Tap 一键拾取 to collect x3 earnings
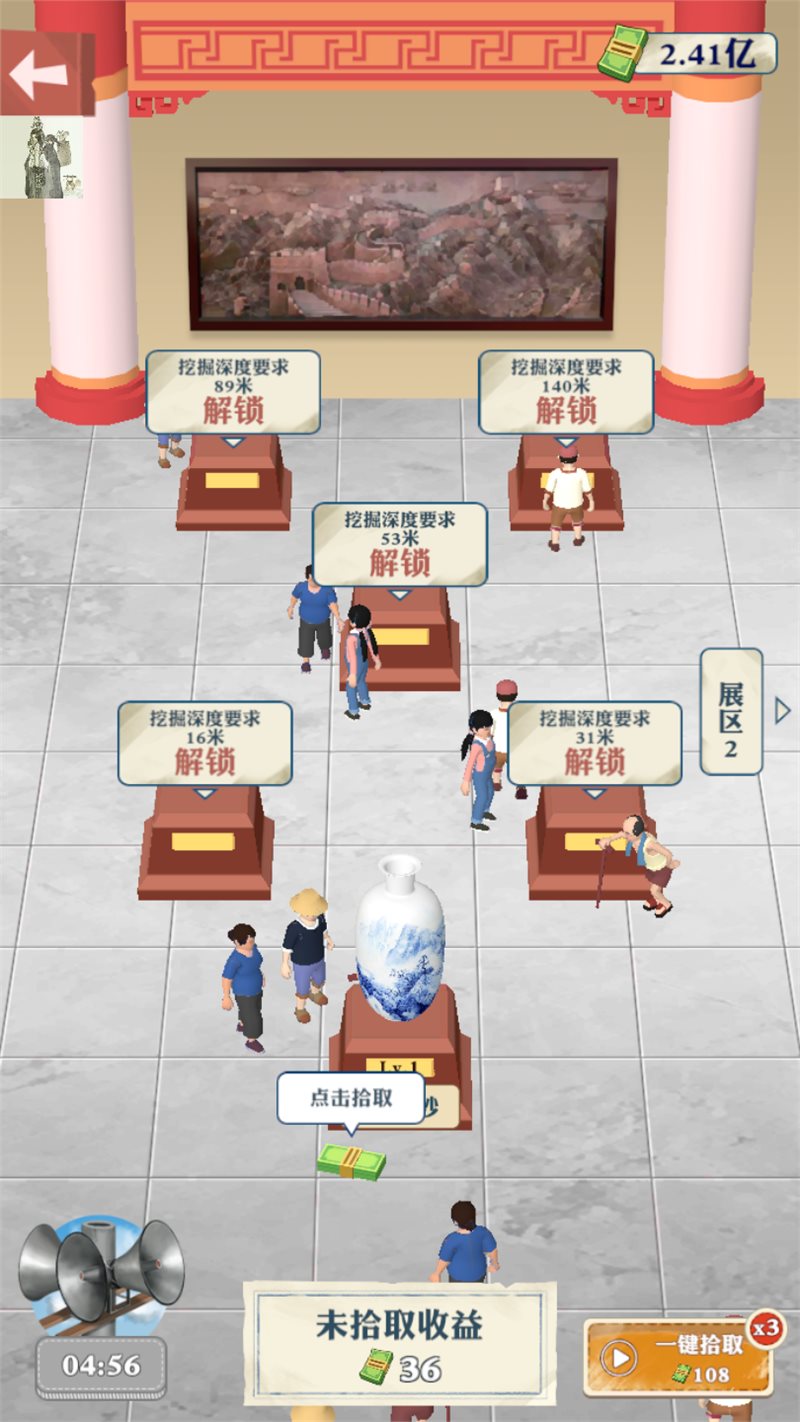800x1422 pixels. click(679, 1357)
